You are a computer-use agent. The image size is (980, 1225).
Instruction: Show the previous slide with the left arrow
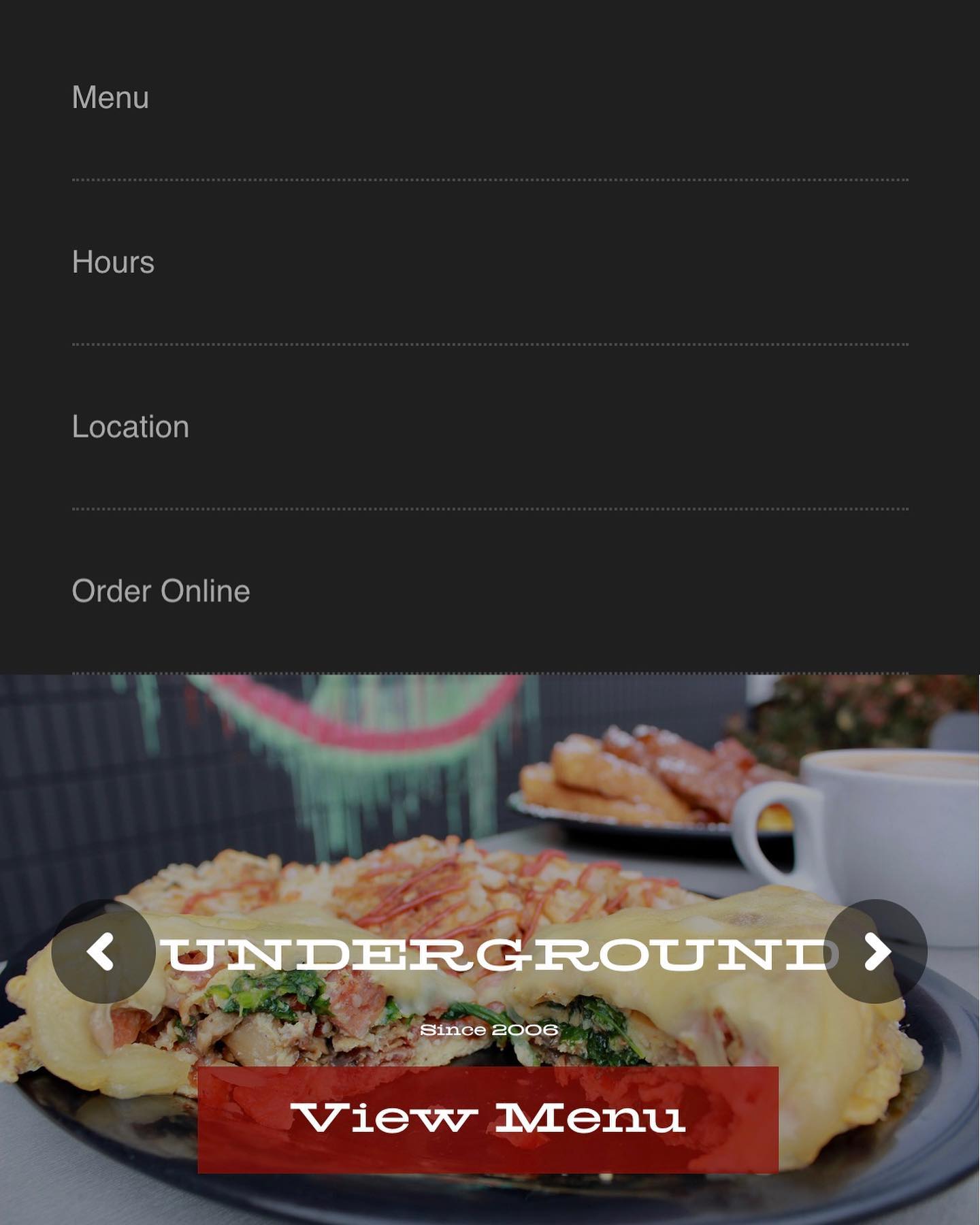coord(103,951)
